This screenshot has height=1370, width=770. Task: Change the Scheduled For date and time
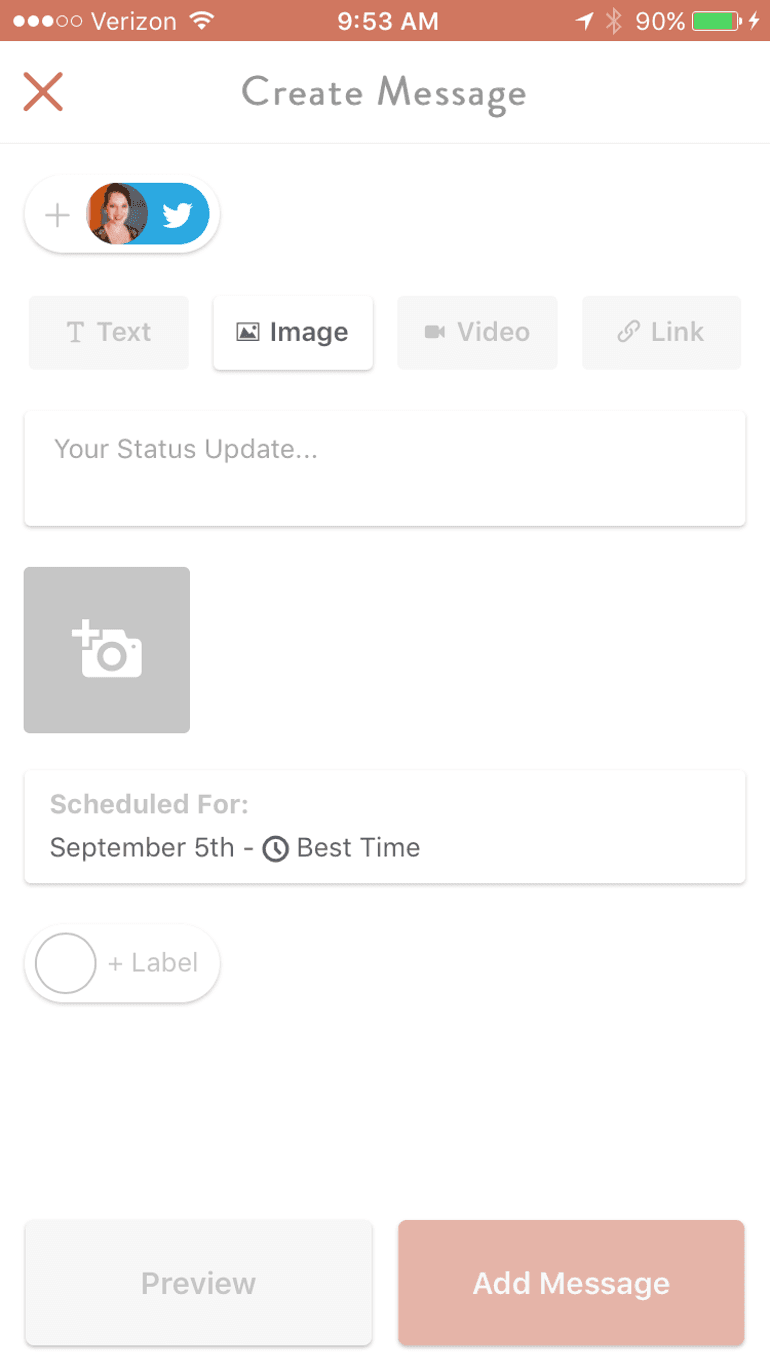pyautogui.click(x=384, y=827)
